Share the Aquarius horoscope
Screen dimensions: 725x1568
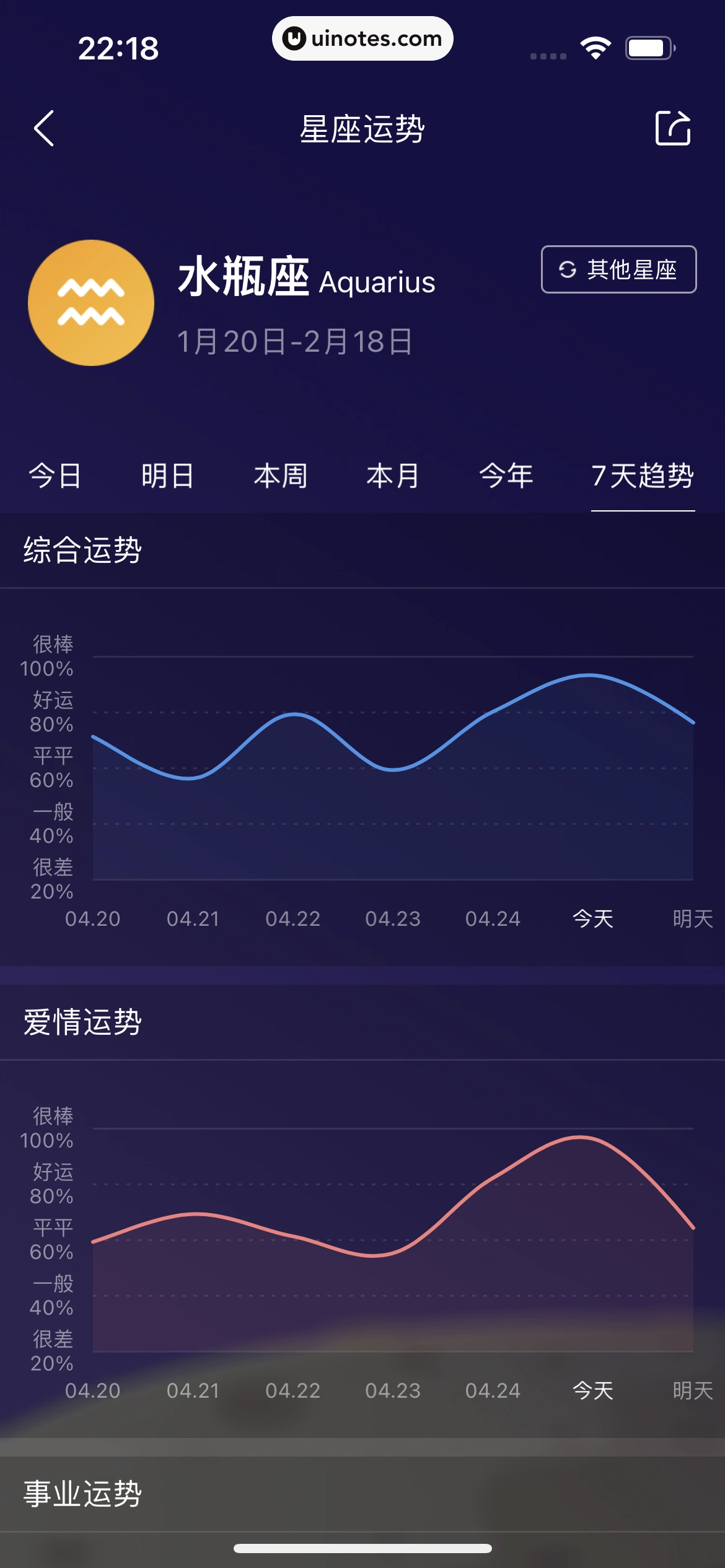(672, 129)
